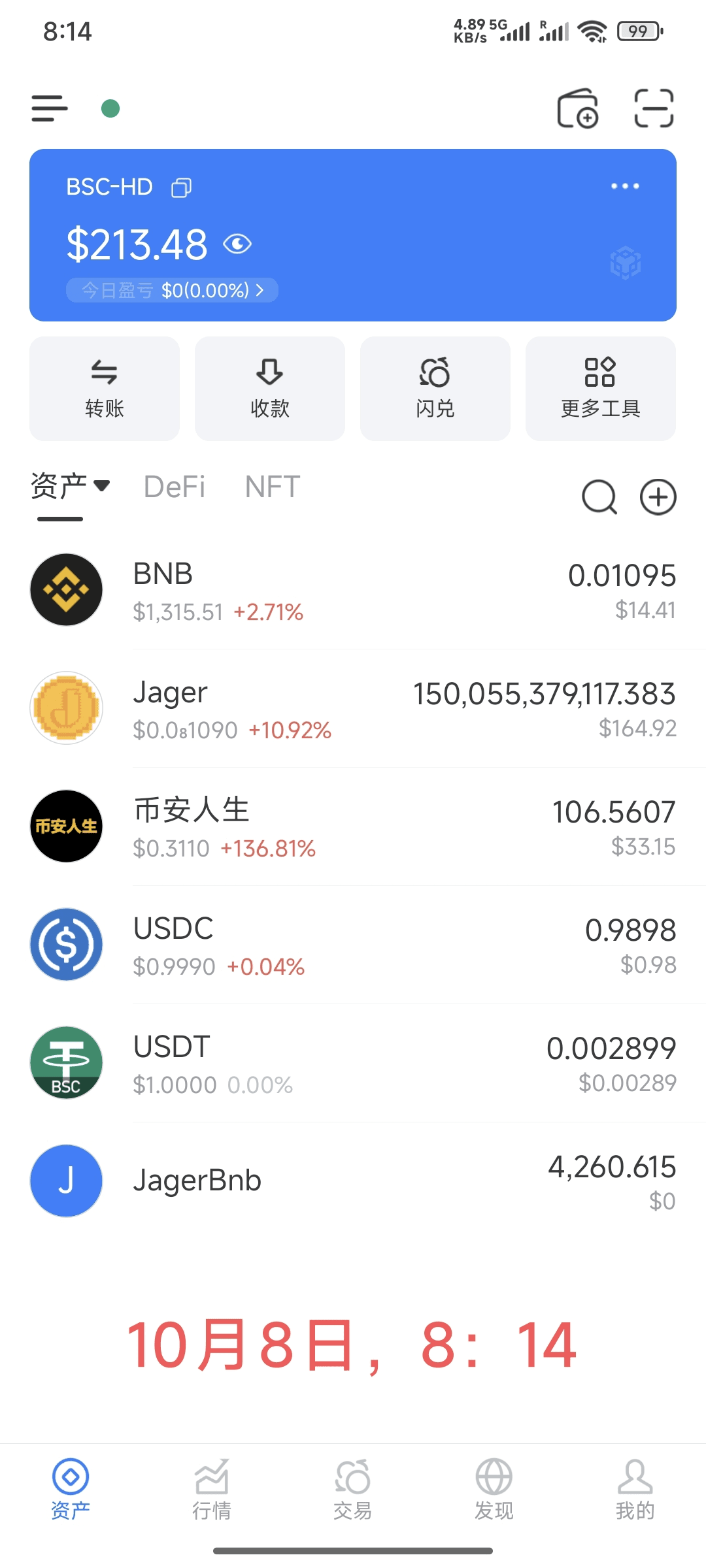This screenshot has height=1568, width=706.
Task: Start a 闪兑 instant swap
Action: point(435,389)
